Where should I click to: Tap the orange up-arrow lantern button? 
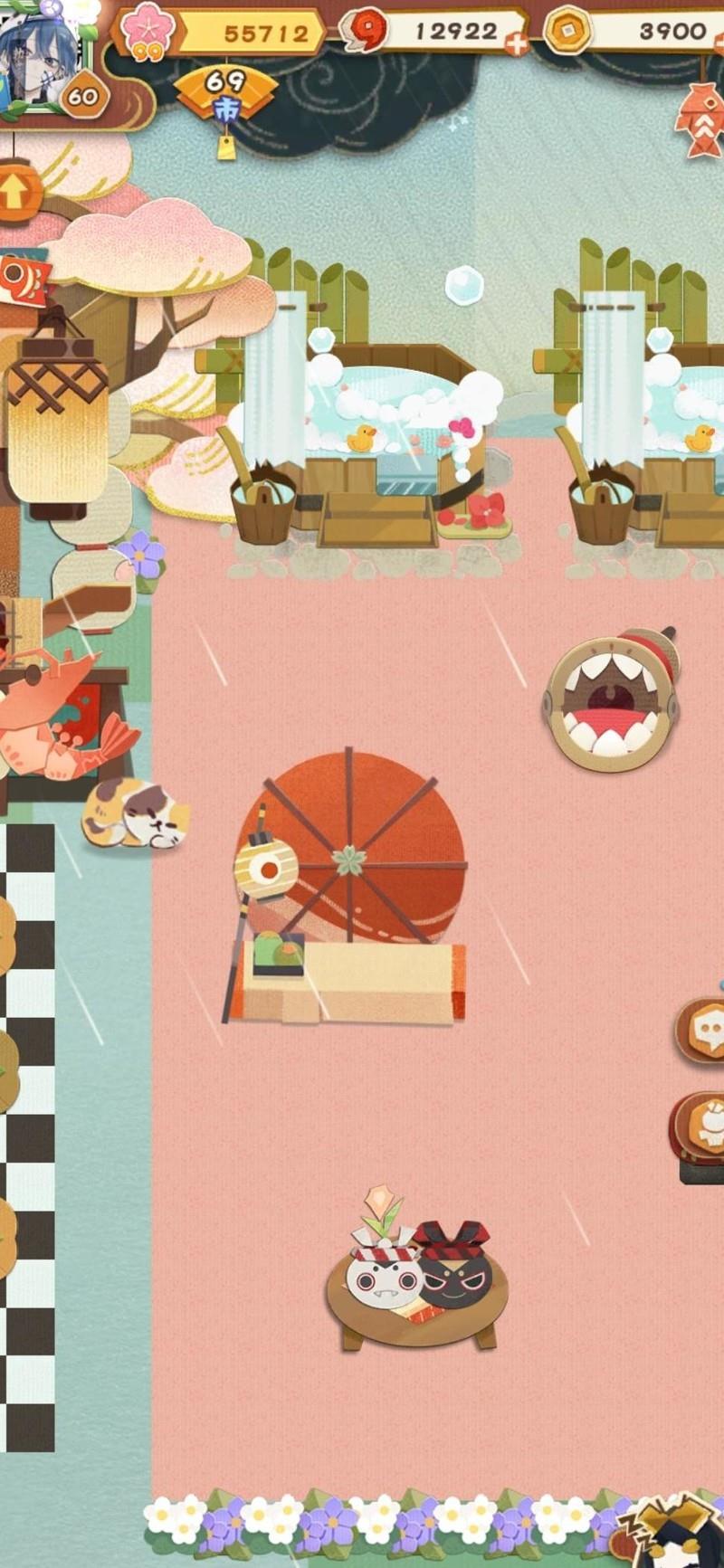tap(18, 190)
